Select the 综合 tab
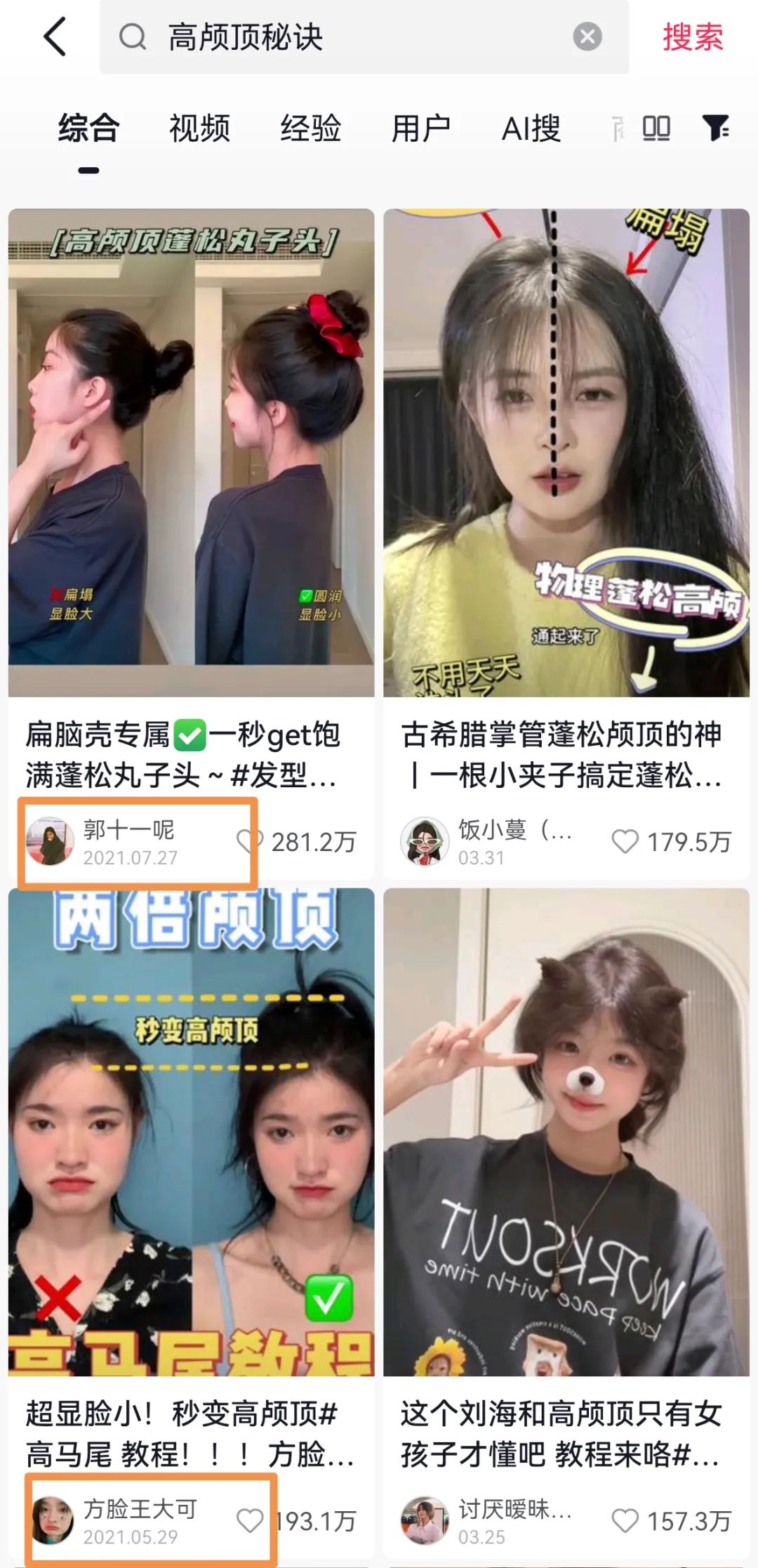 pos(88,129)
